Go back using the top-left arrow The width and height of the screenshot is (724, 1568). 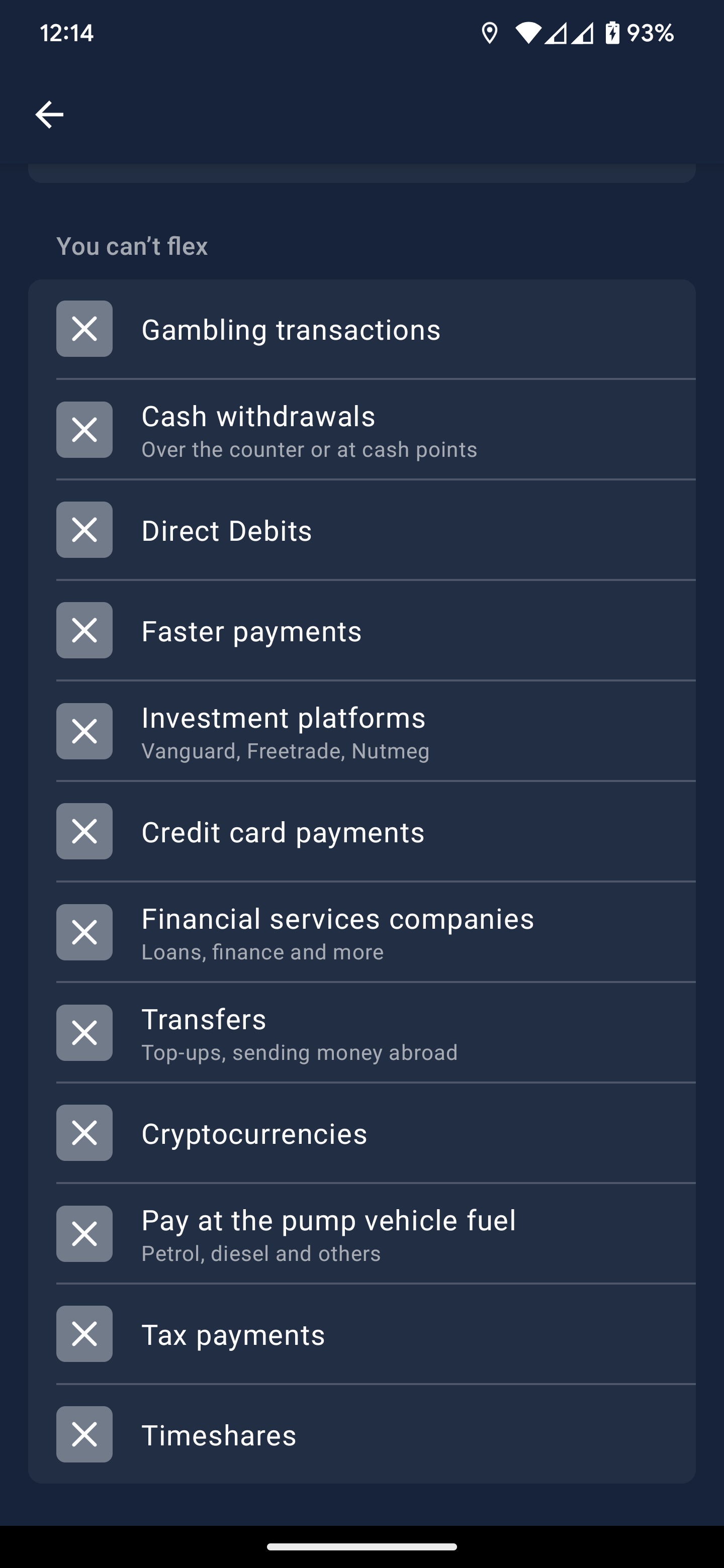pos(49,115)
